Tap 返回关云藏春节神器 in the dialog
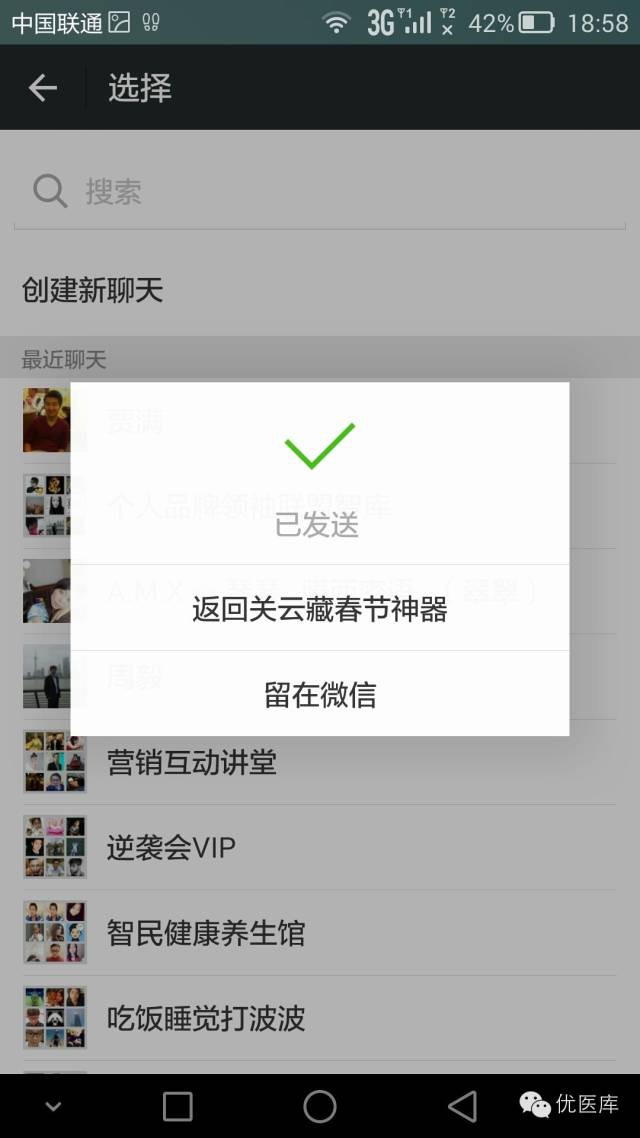Screen dimensions: 640x1138 (320, 609)
